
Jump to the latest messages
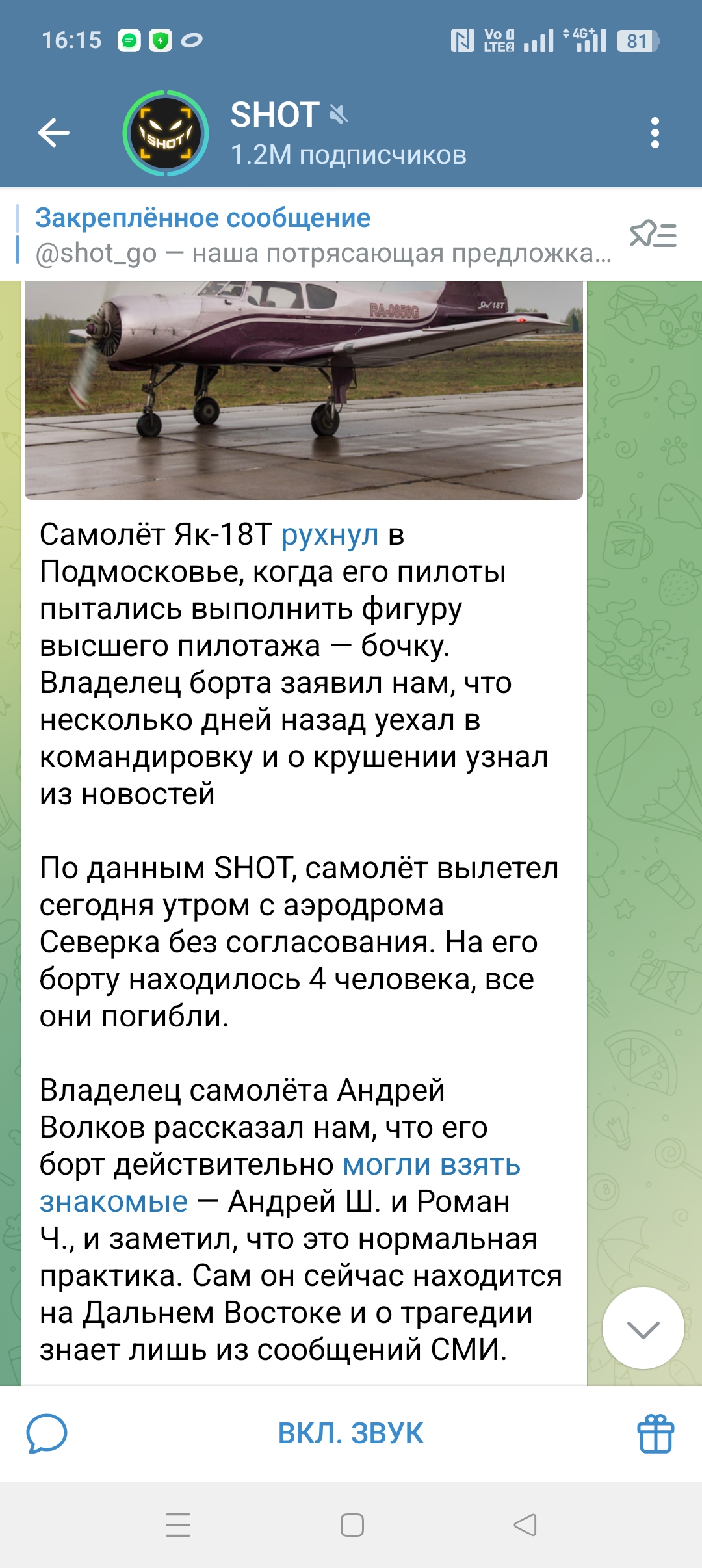tap(643, 1328)
